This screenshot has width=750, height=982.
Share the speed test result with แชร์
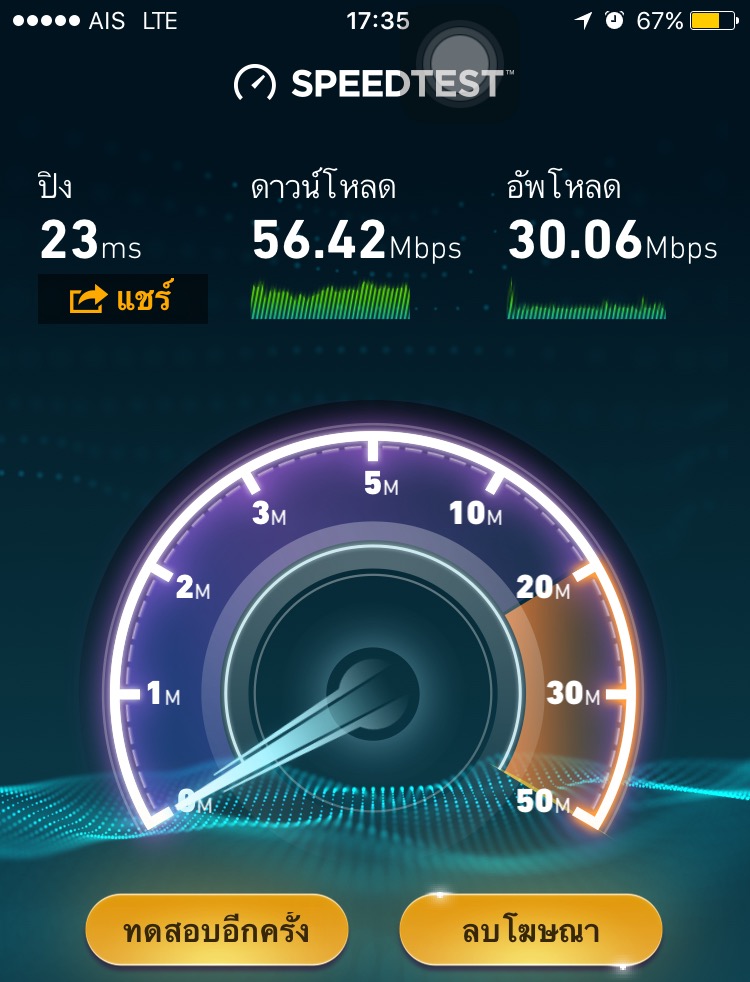coord(123,299)
